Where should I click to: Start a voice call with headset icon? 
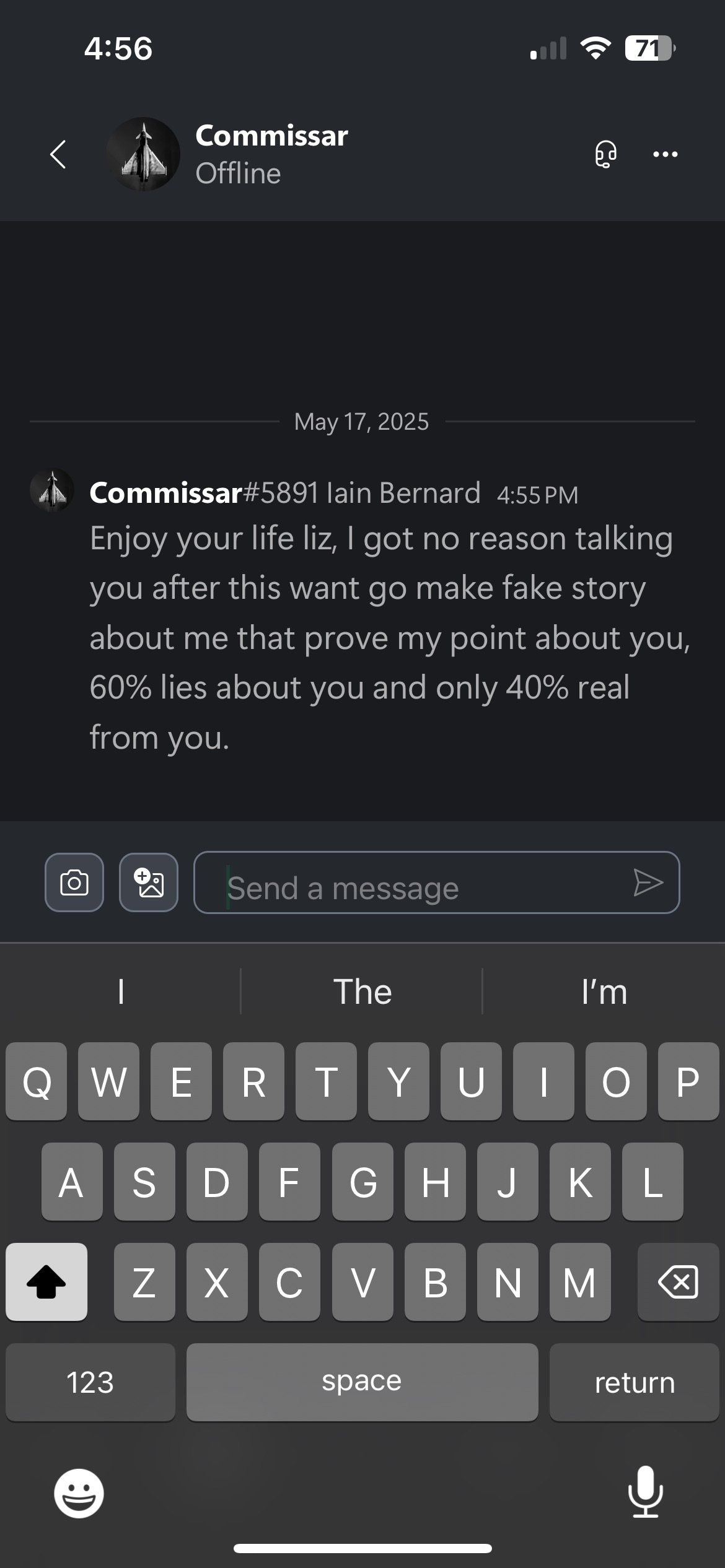[605, 154]
